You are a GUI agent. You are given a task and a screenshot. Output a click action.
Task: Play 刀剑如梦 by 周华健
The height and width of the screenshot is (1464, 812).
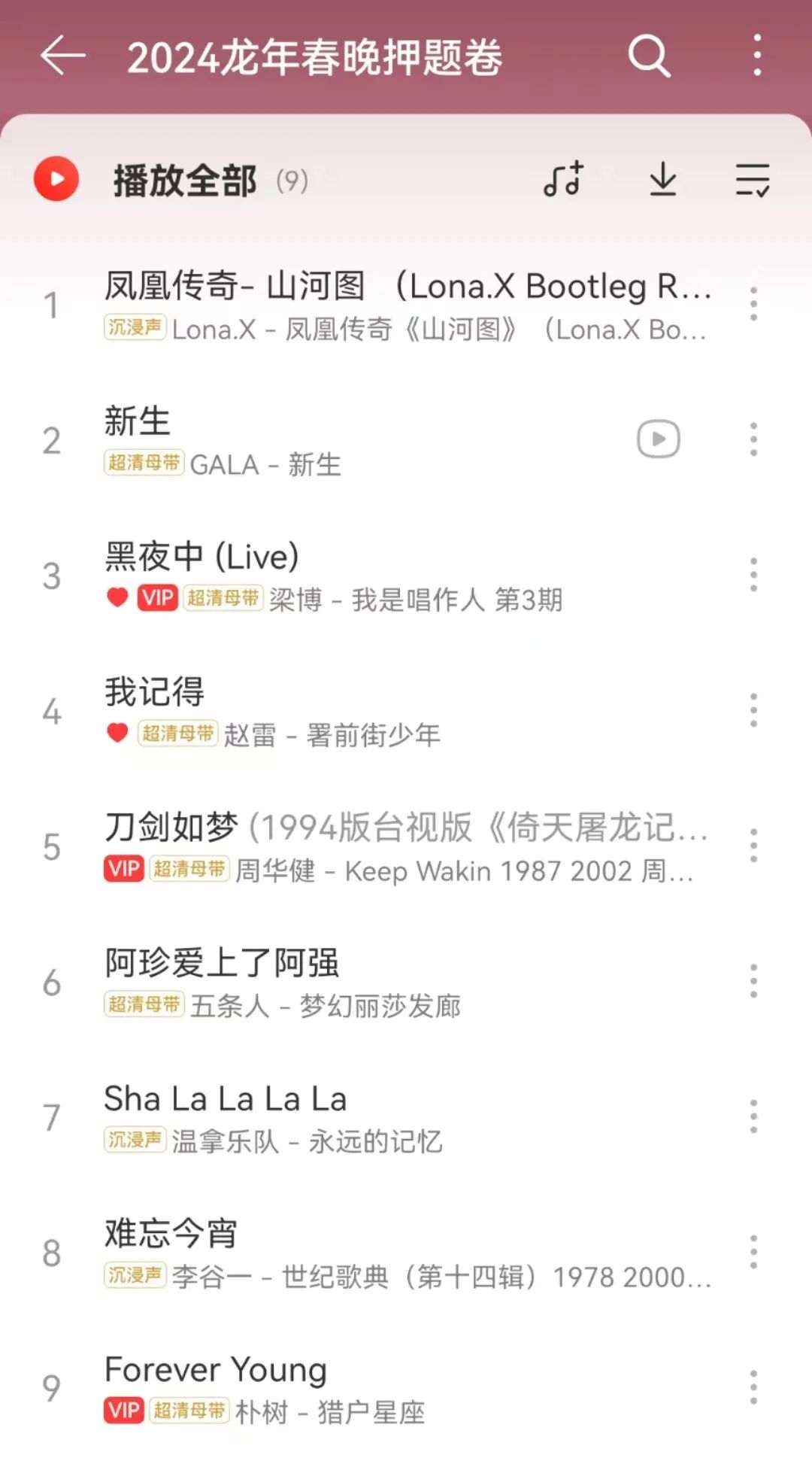pos(406,846)
